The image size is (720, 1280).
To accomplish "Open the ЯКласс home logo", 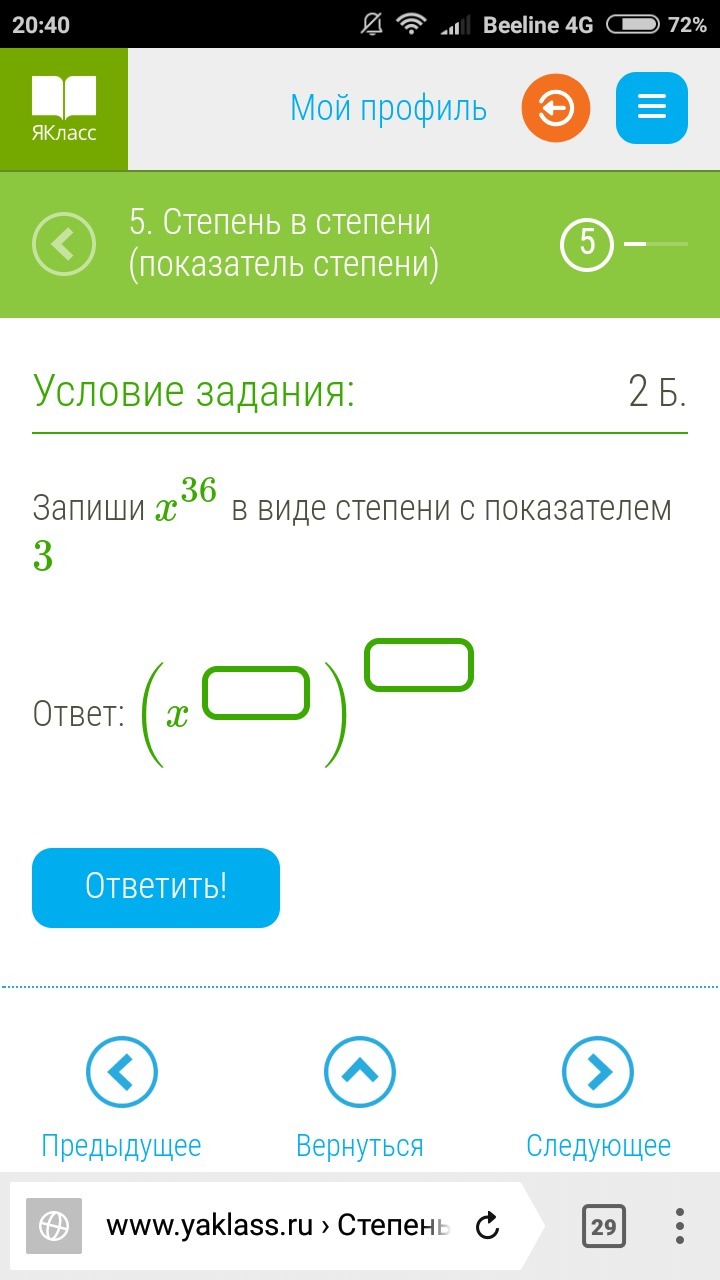I will coord(64,109).
